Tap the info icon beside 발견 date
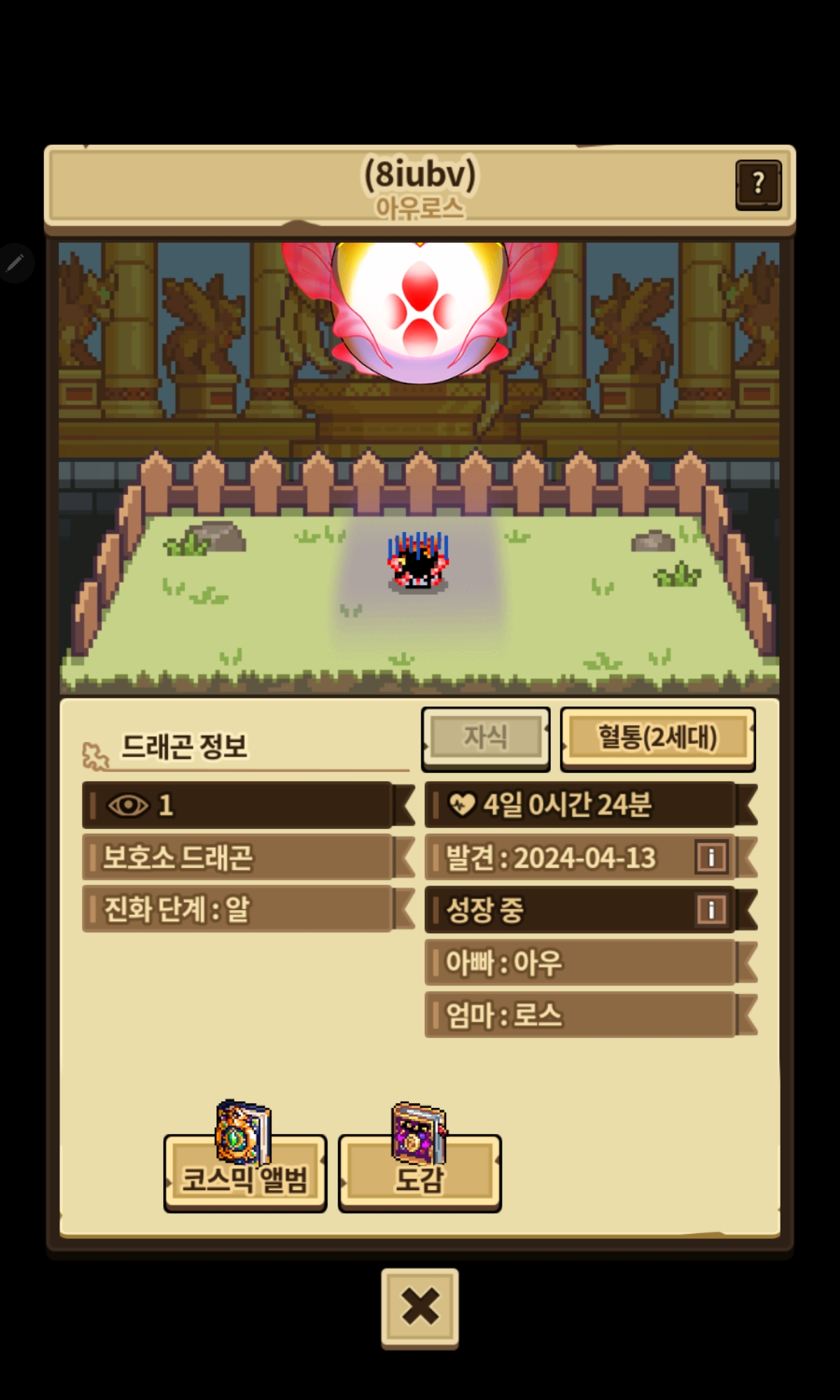Viewport: 840px width, 1400px height. [711, 857]
